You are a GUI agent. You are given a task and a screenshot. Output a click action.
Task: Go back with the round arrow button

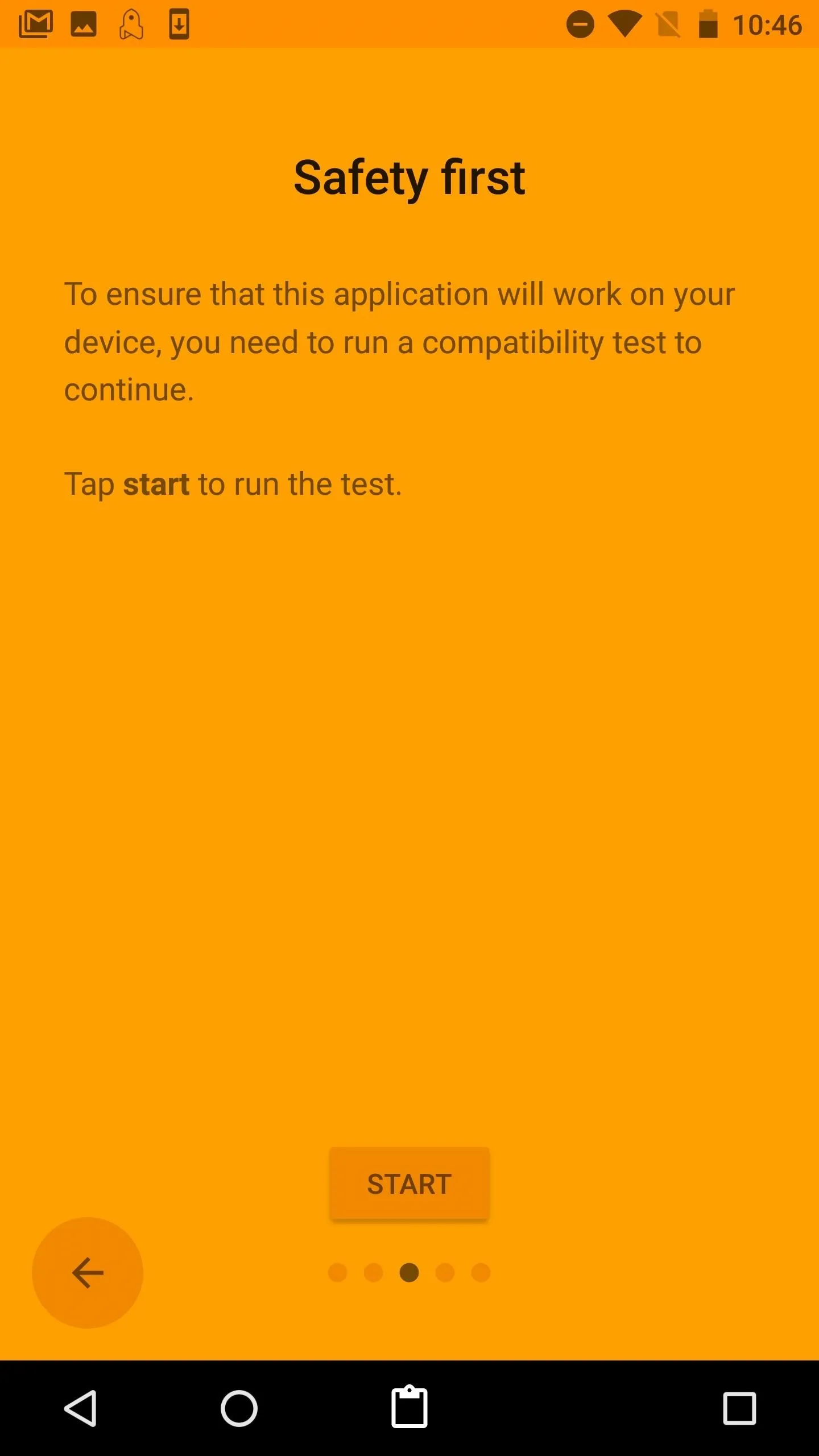pos(88,1273)
